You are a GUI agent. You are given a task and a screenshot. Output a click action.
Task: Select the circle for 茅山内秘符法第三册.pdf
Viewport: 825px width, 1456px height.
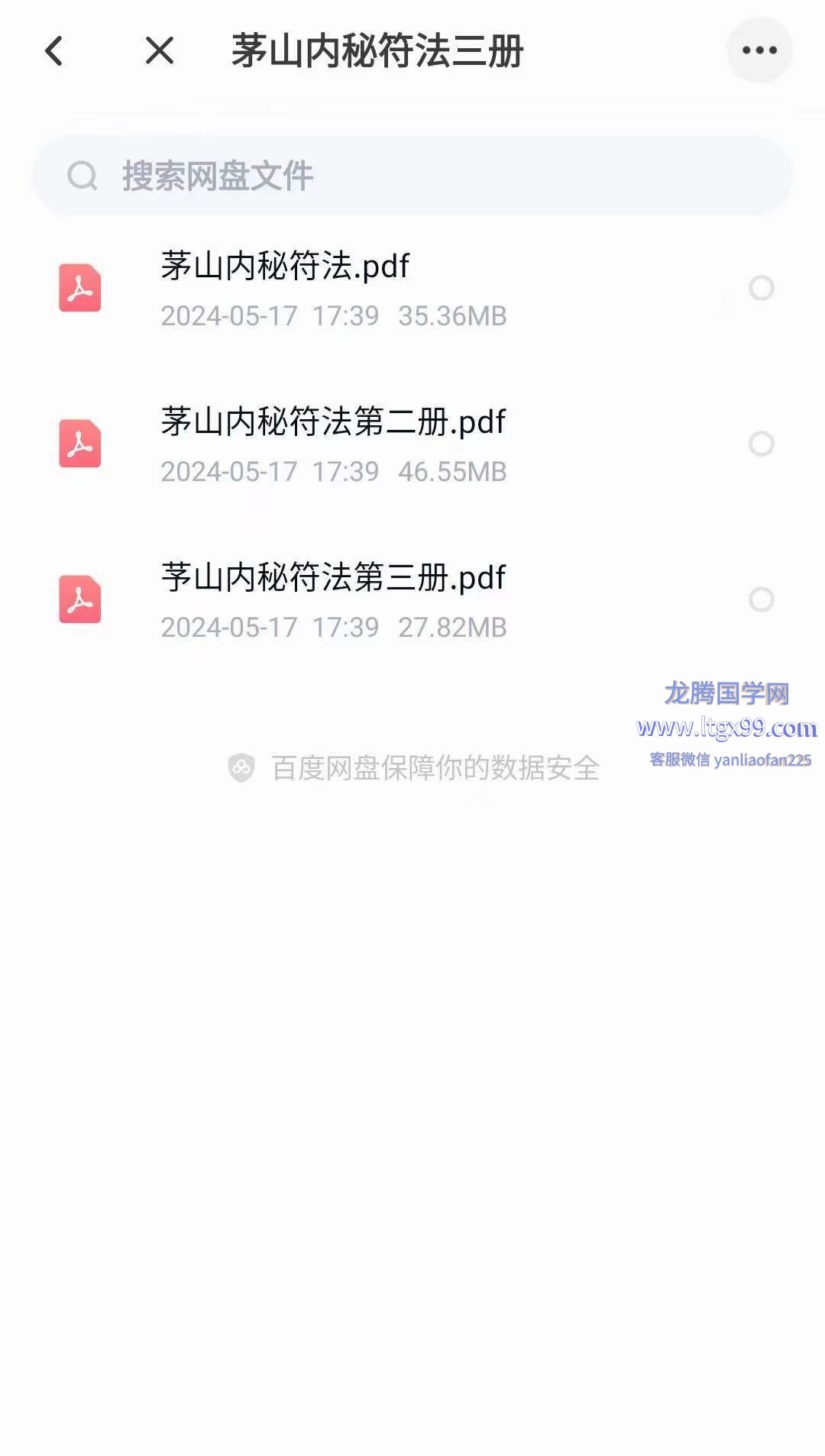pyautogui.click(x=761, y=599)
